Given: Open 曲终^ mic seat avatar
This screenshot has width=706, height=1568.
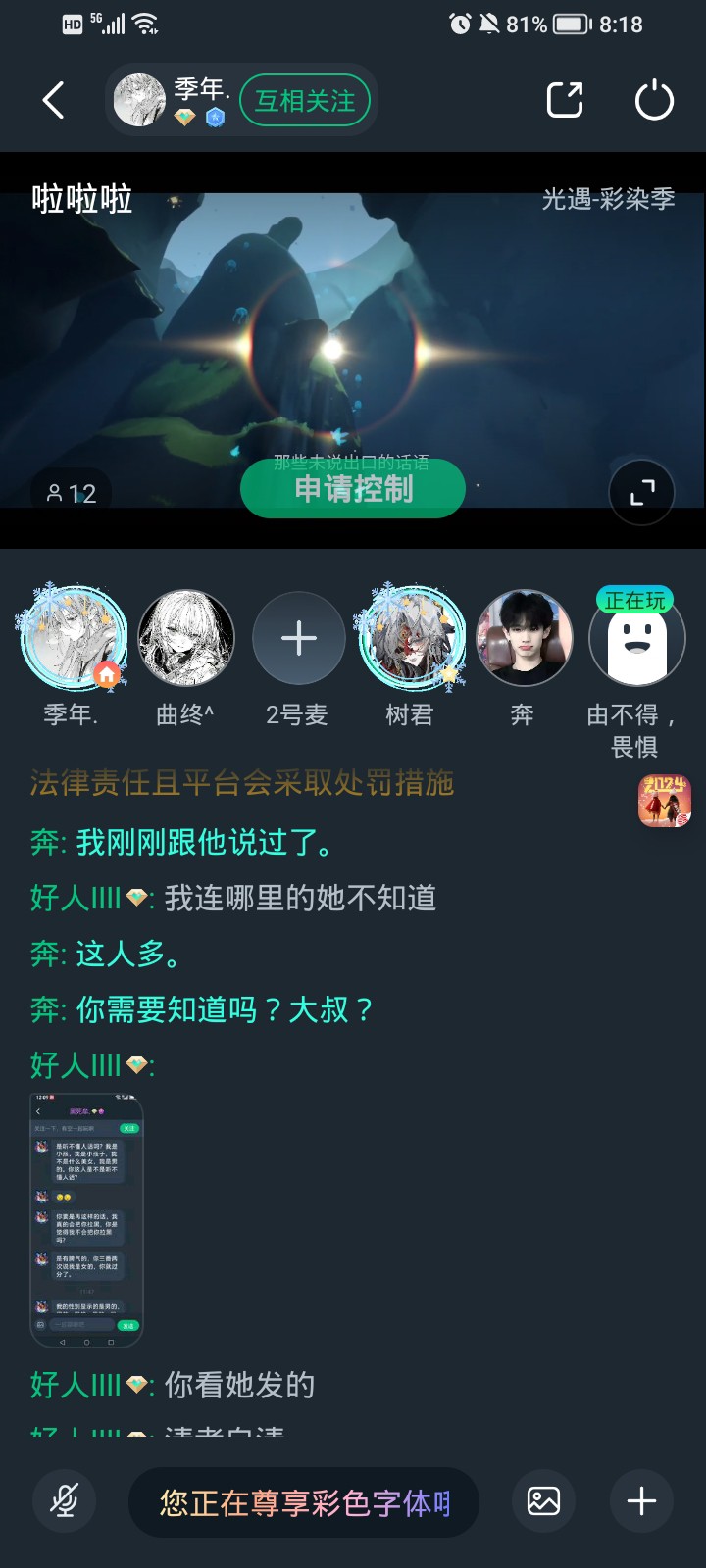Looking at the screenshot, I should tap(186, 638).
